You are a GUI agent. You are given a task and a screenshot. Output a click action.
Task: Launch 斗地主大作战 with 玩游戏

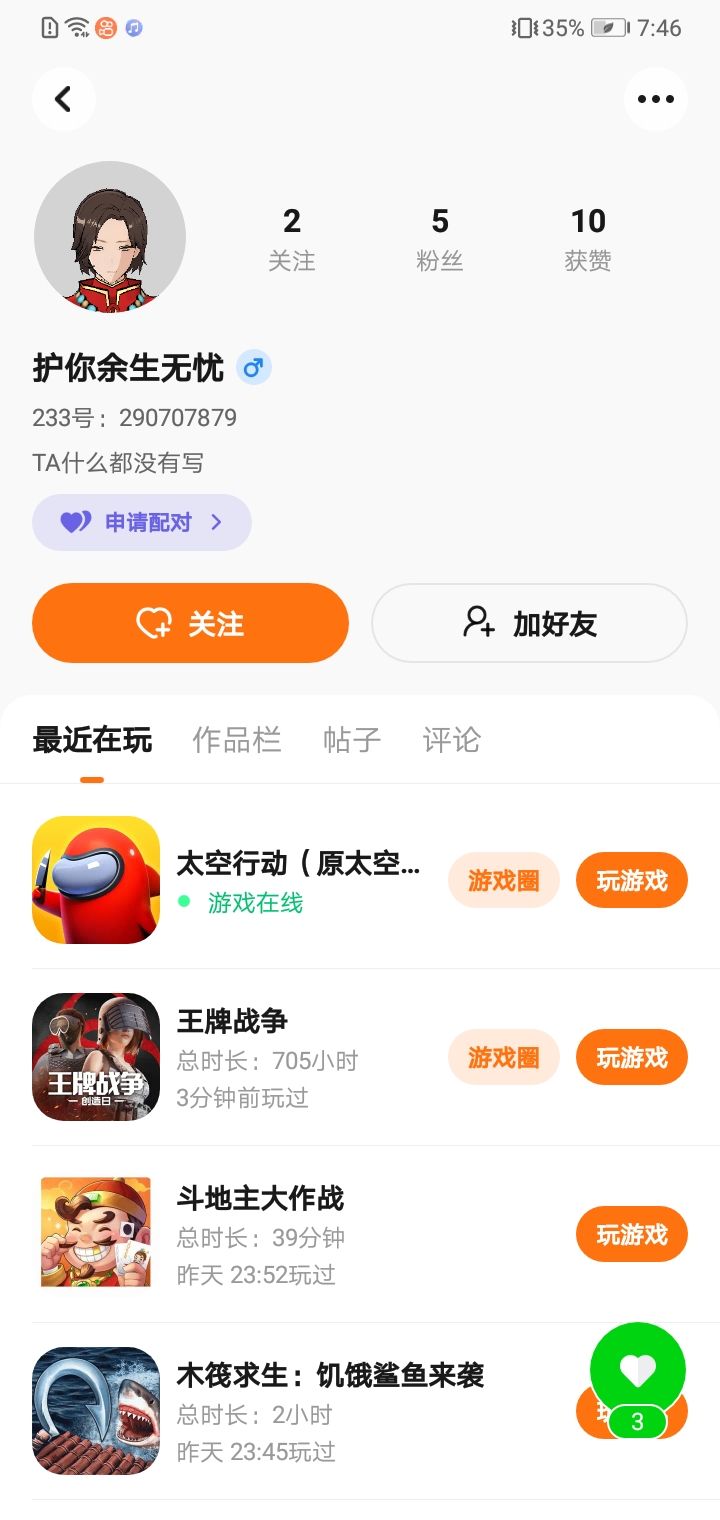tap(631, 1234)
